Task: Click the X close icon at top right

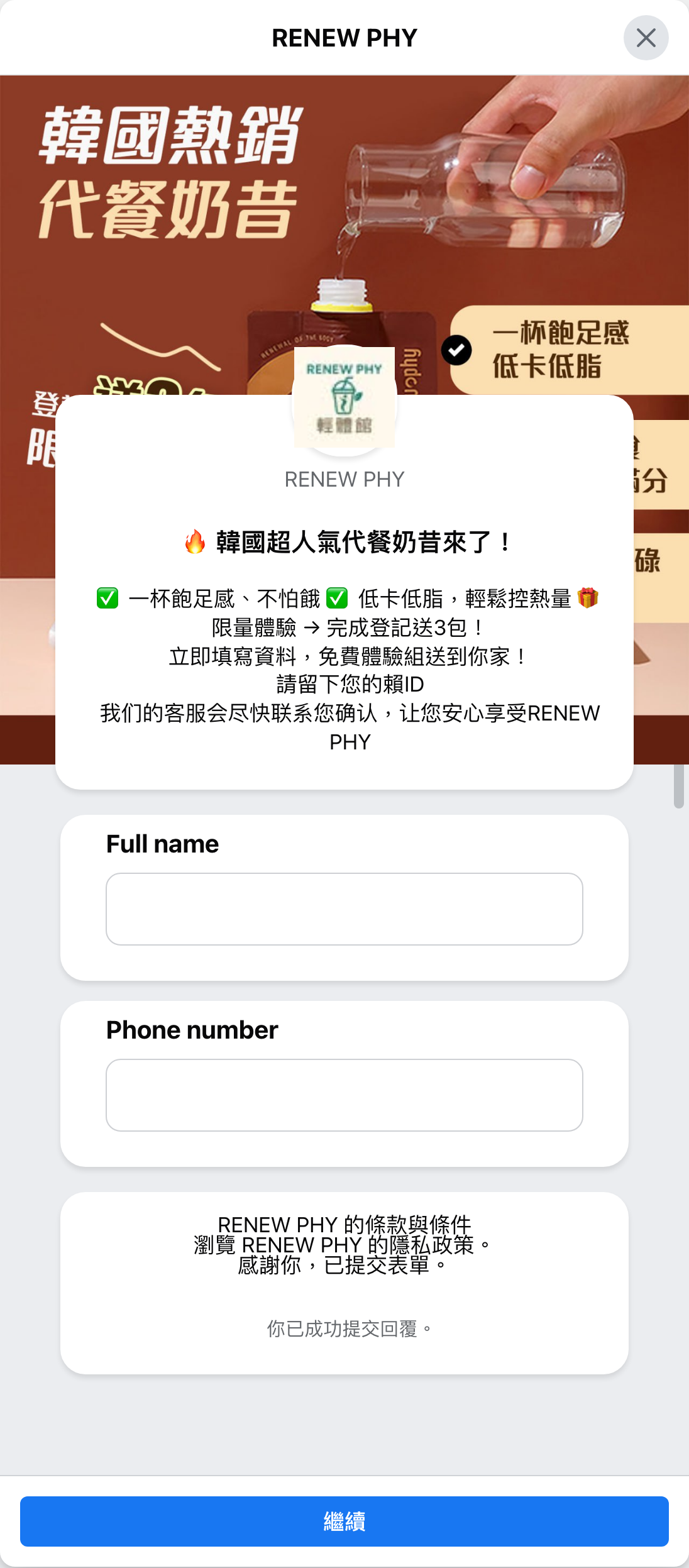Action: click(x=646, y=38)
